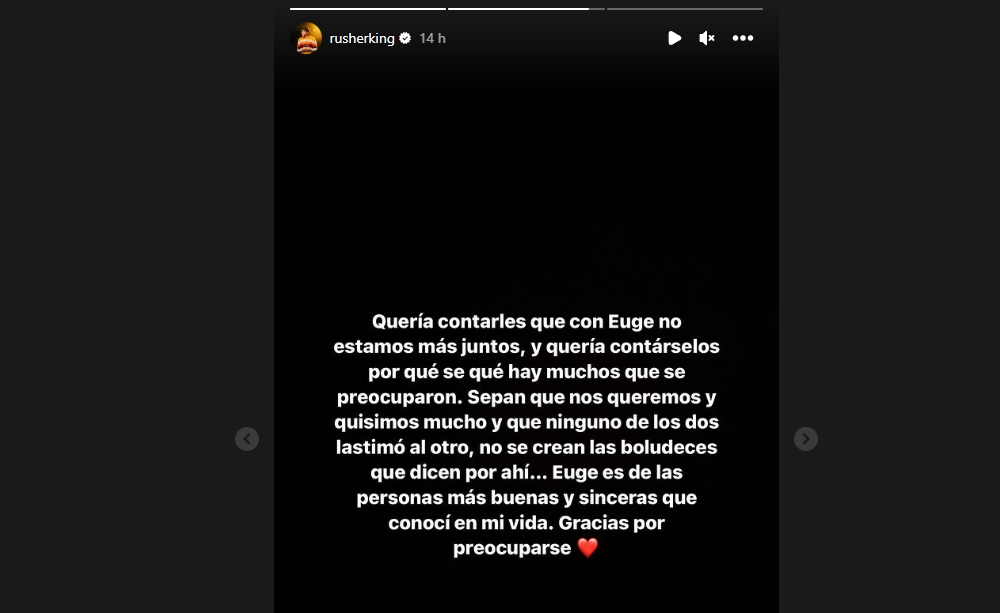
Task: Go to the previous story
Action: [x=247, y=439]
